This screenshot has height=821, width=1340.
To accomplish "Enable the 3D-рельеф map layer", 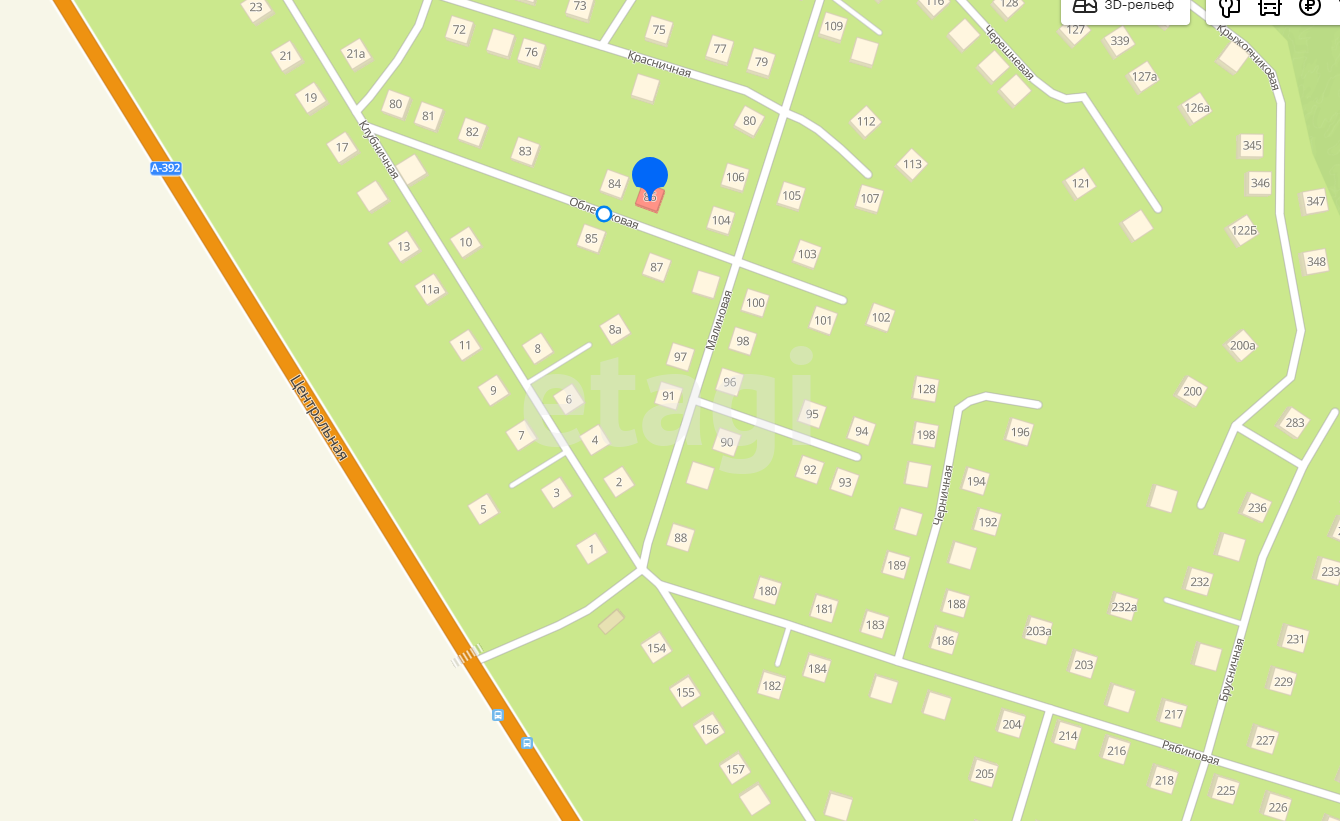I will tap(1124, 7).
